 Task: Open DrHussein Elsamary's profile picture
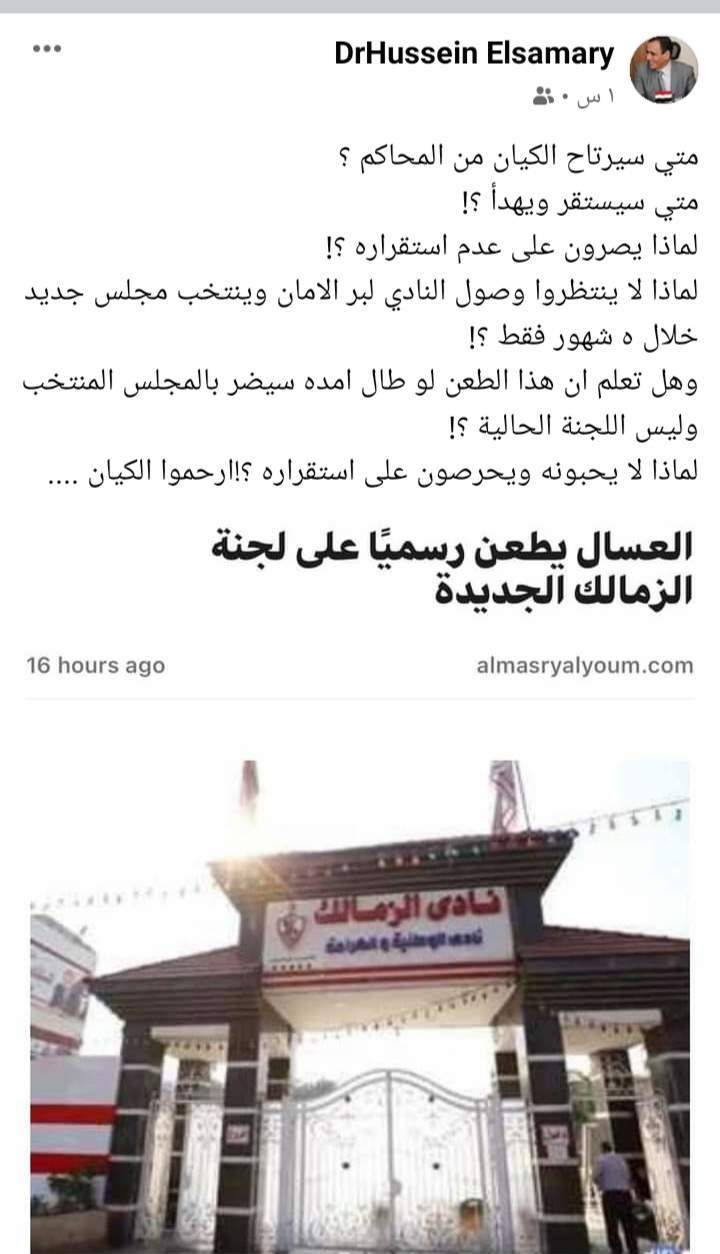(x=663, y=70)
